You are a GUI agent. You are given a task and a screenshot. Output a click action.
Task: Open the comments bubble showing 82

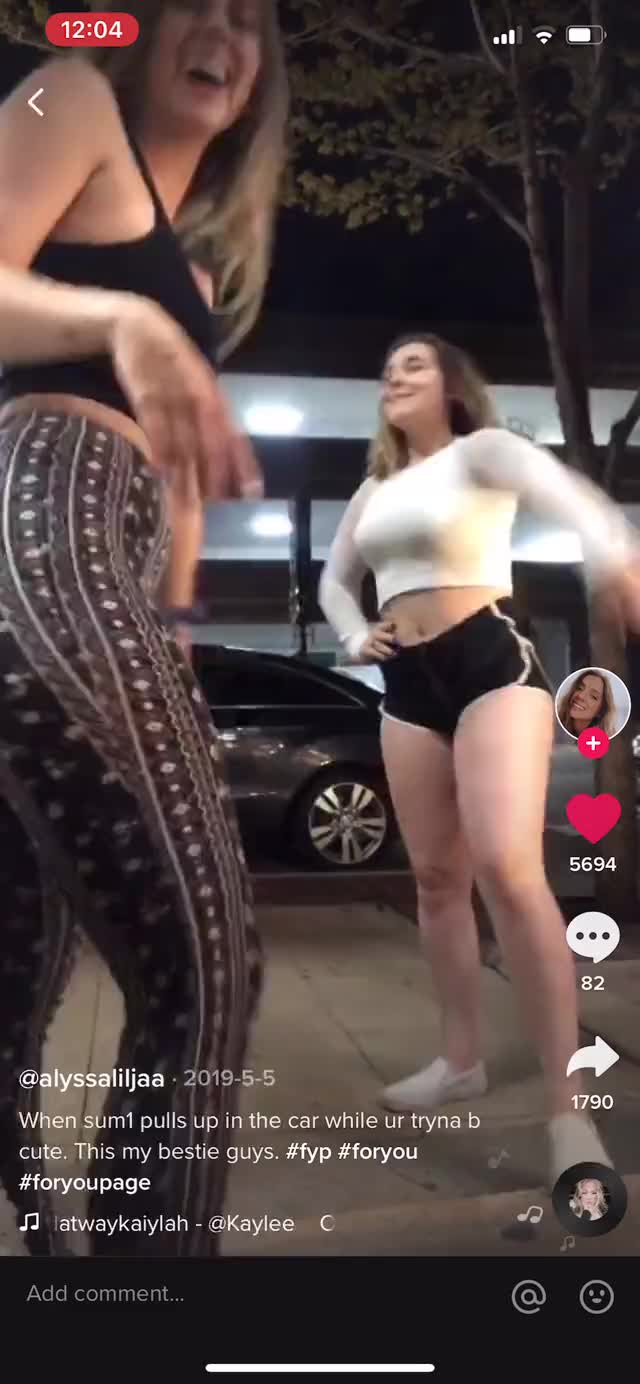point(593,939)
